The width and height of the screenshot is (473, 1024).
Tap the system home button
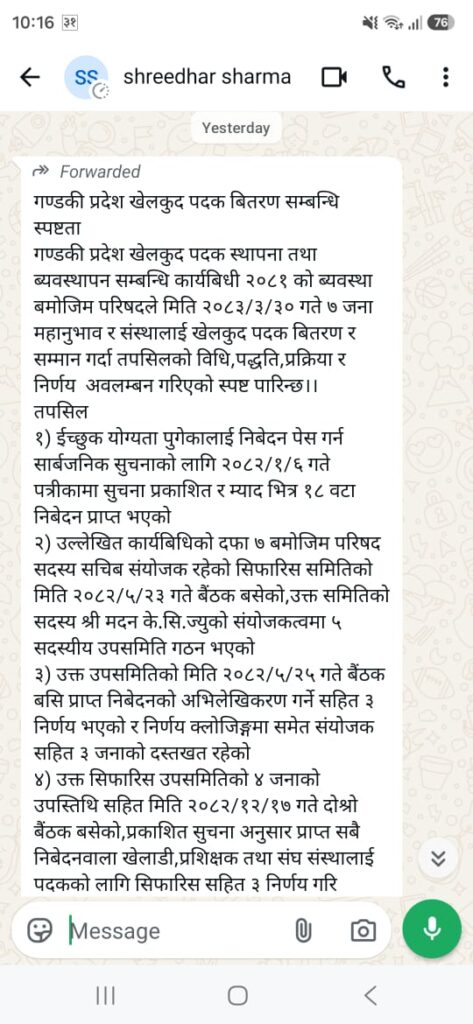click(236, 995)
